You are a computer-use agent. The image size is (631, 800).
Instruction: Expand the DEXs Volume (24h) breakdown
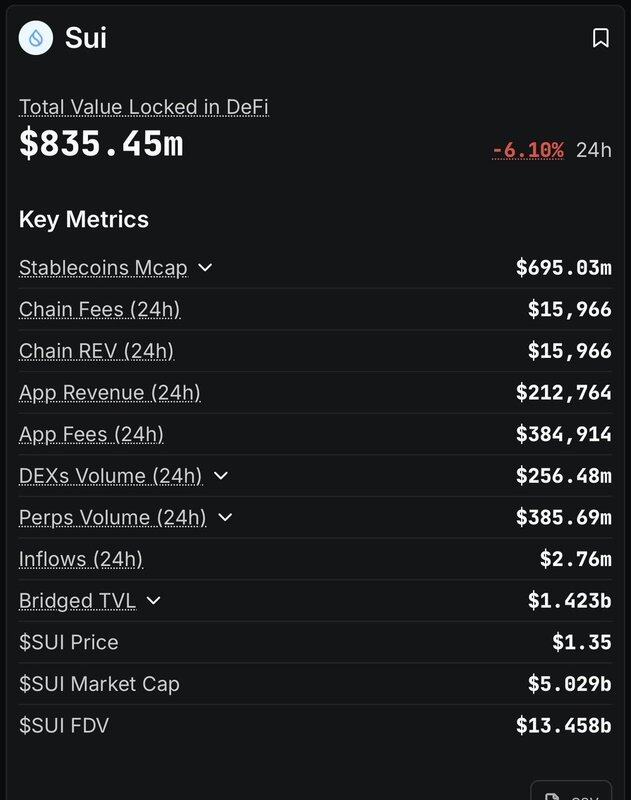(221, 476)
